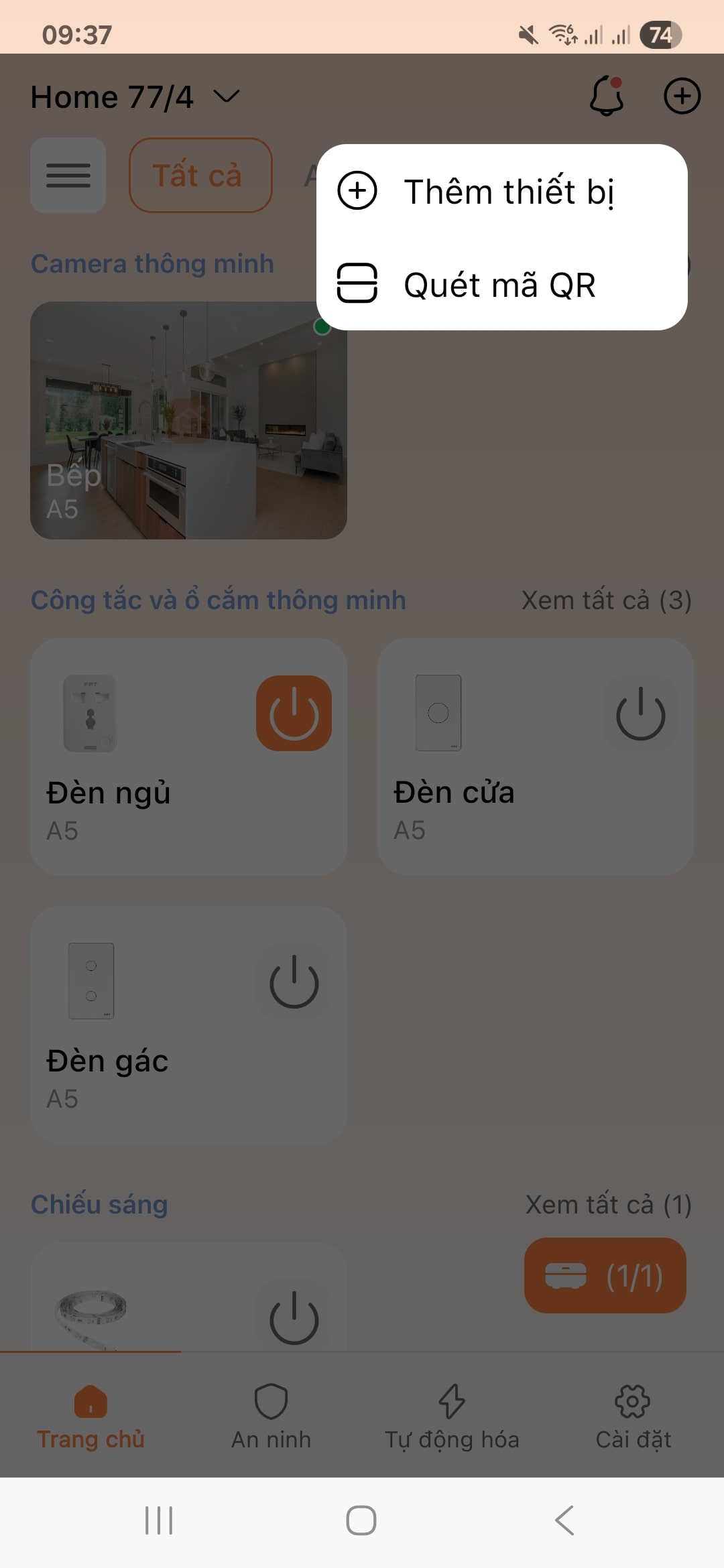Open Xem tất cả for Chiếu sáng
724x1568 pixels.
point(608,1205)
